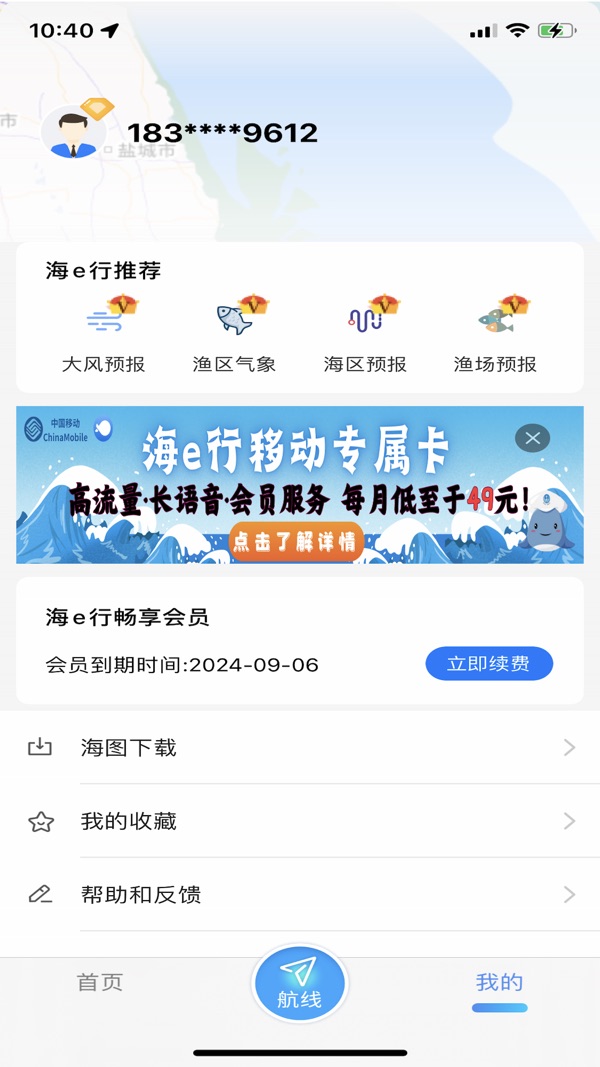Viewport: 600px width, 1067px height.
Task: Tap 立即续费 to renew membership
Action: pos(489,664)
